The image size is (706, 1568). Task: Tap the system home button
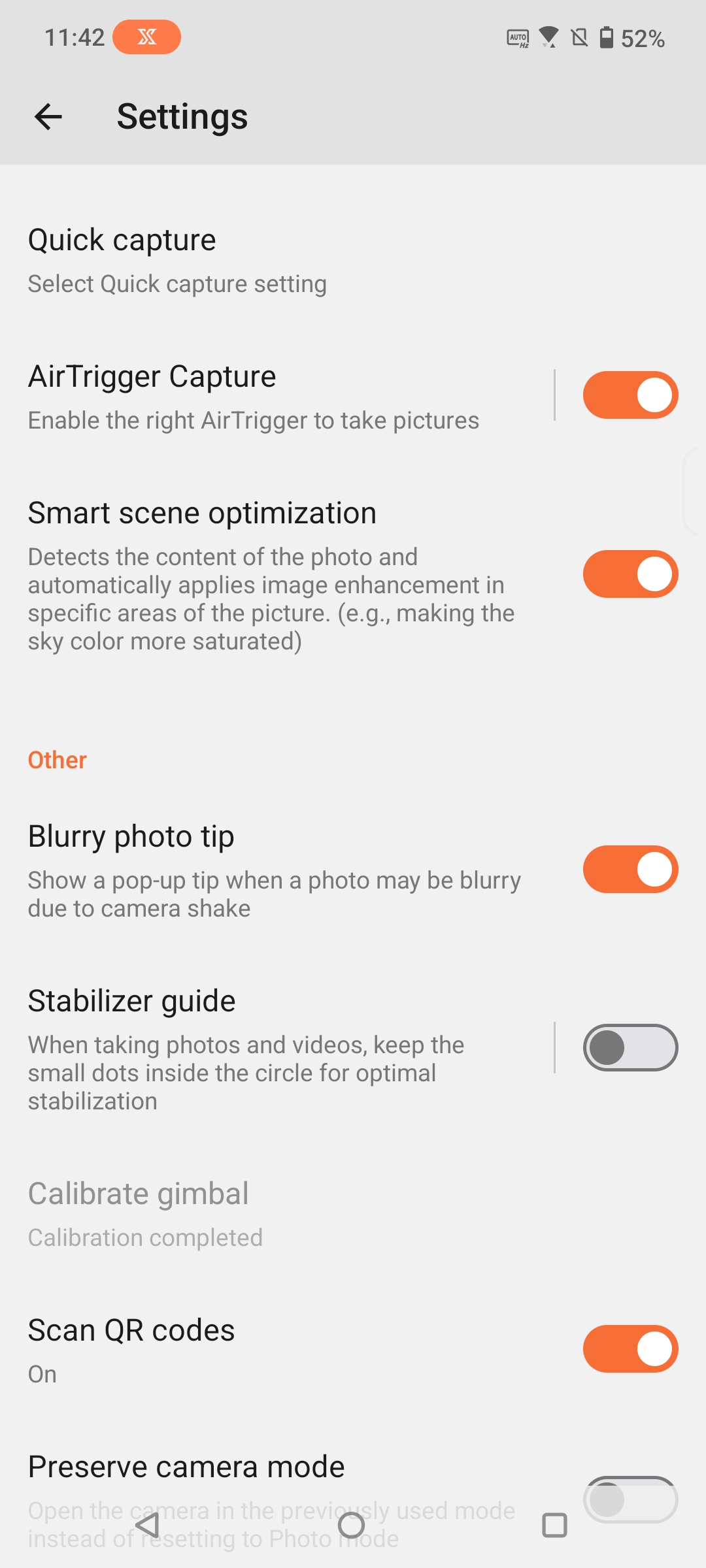(351, 1526)
